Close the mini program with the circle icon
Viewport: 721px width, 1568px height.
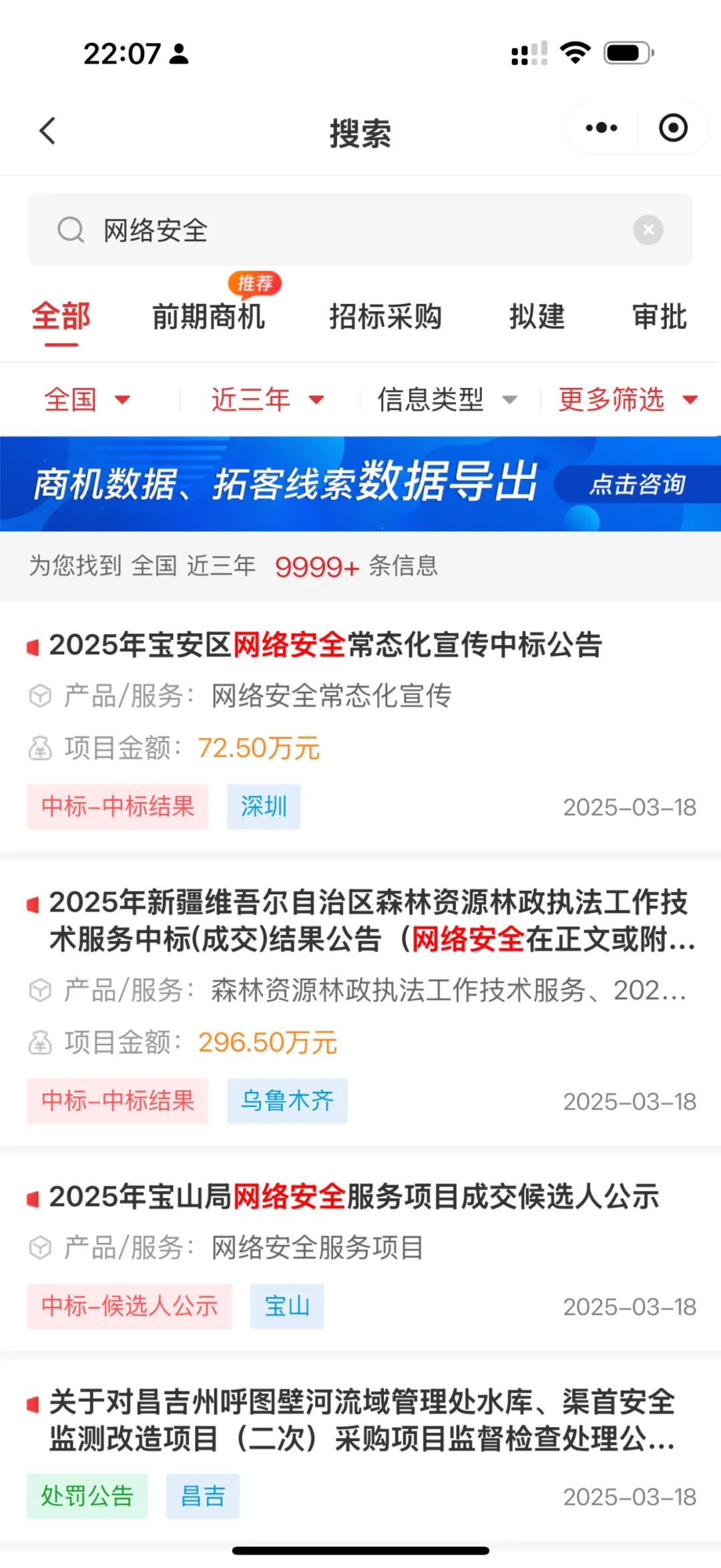click(x=673, y=128)
